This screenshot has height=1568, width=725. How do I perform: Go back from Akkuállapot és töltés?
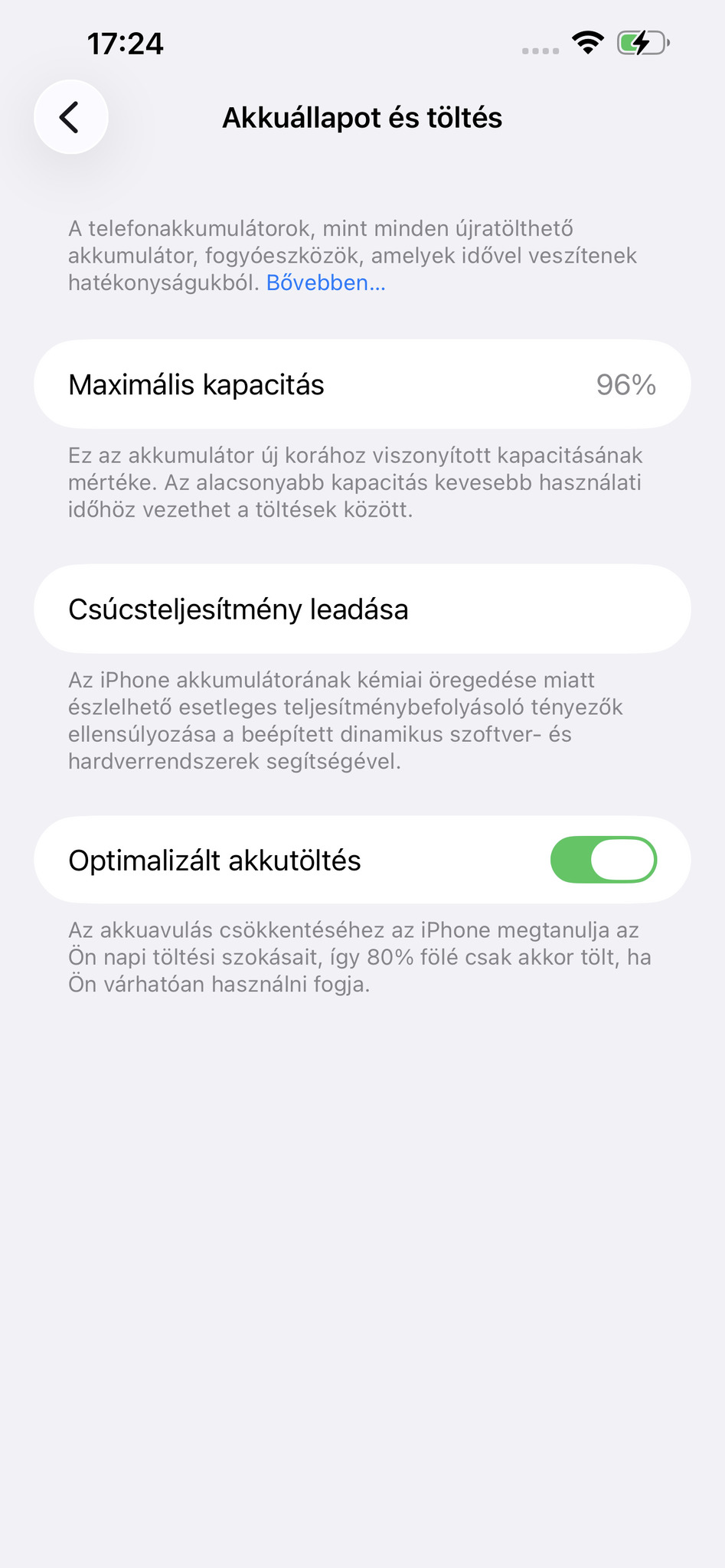[x=70, y=118]
